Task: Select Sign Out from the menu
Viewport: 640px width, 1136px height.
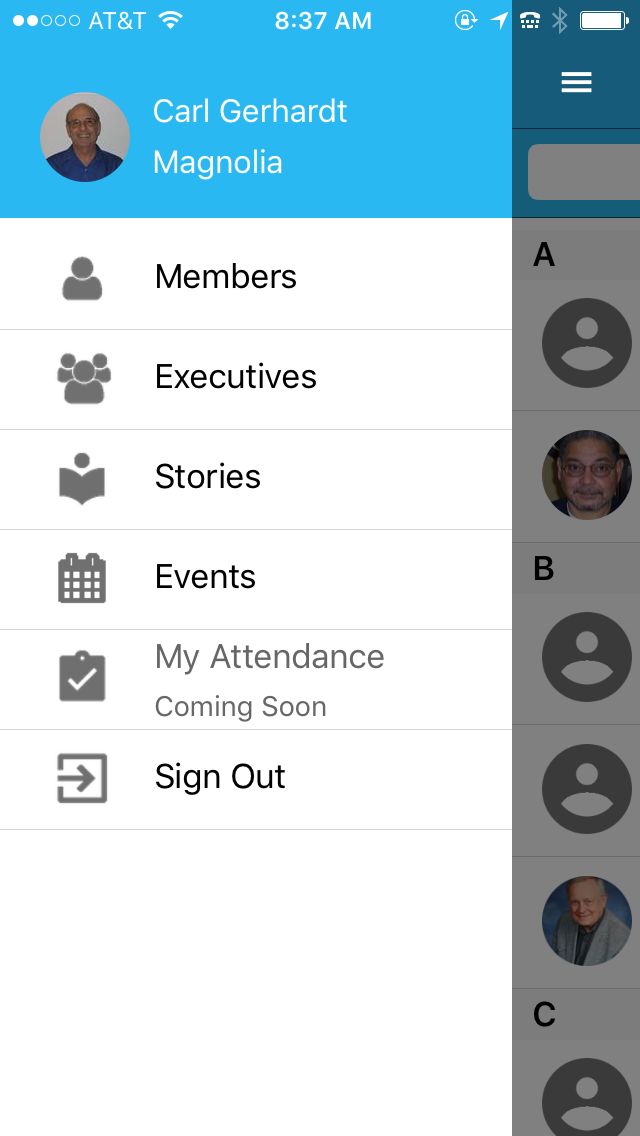Action: click(220, 777)
